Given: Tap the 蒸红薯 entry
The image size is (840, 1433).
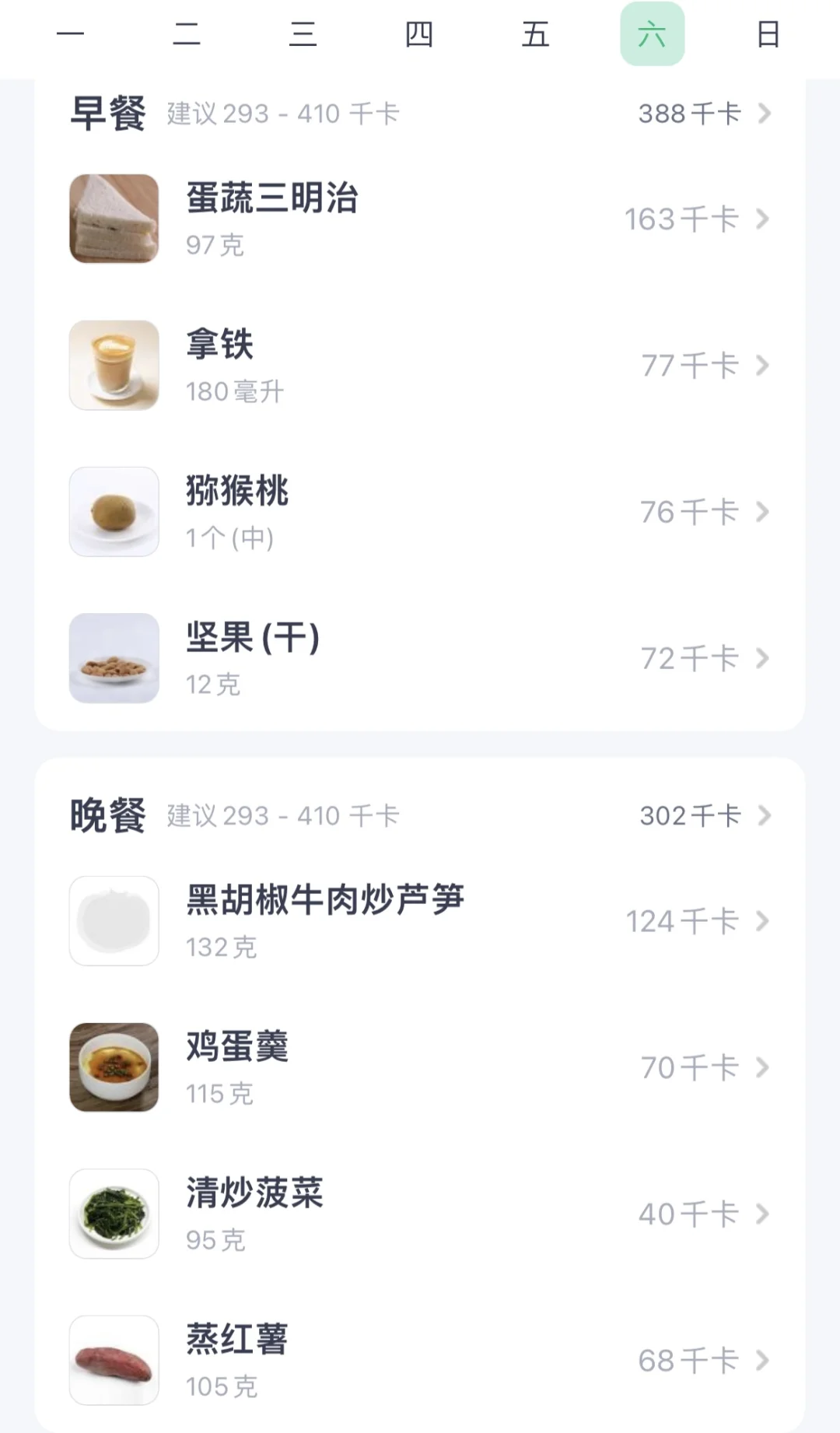Looking at the screenshot, I should [420, 1360].
